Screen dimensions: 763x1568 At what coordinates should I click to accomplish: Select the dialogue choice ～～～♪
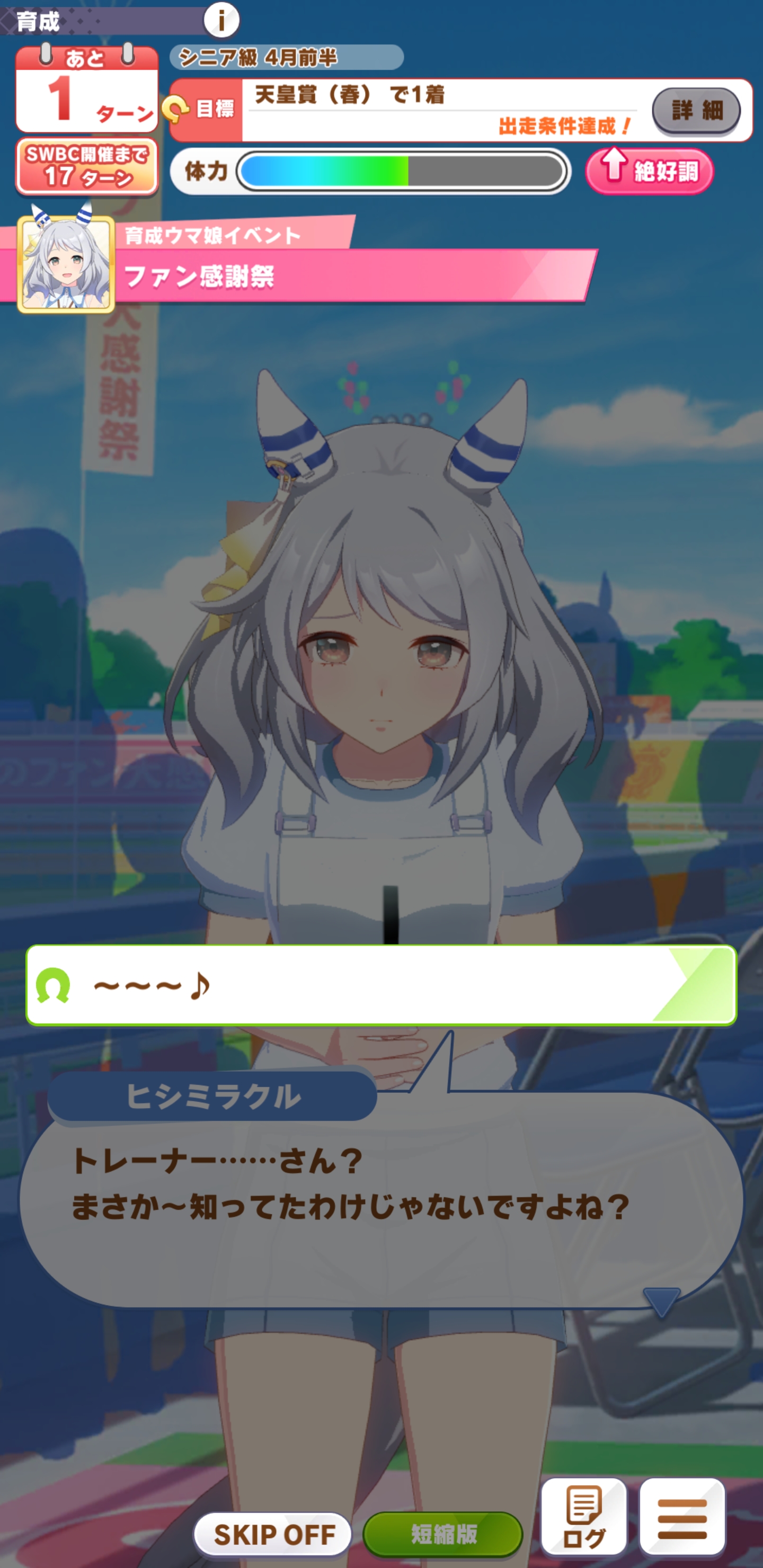[381, 985]
